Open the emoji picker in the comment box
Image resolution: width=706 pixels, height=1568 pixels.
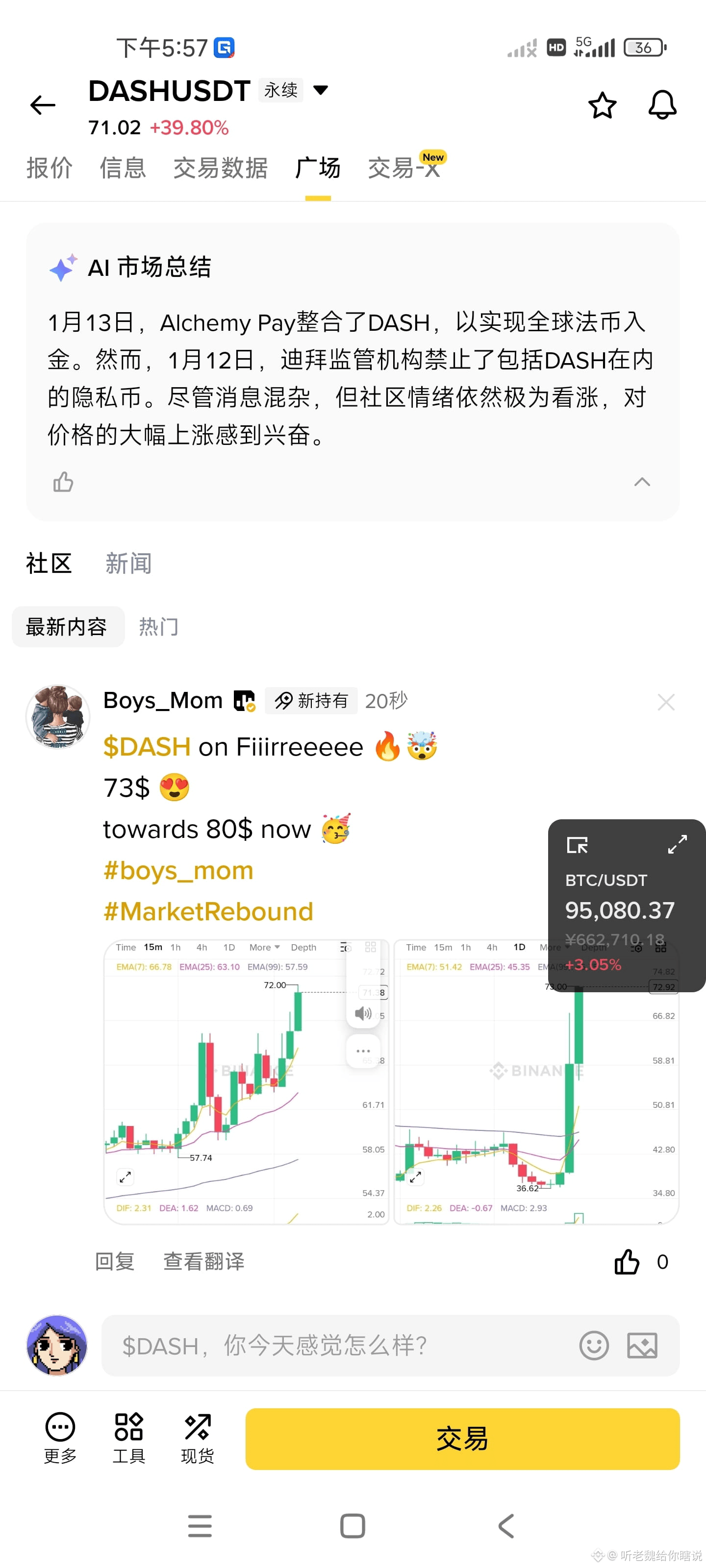(594, 1346)
